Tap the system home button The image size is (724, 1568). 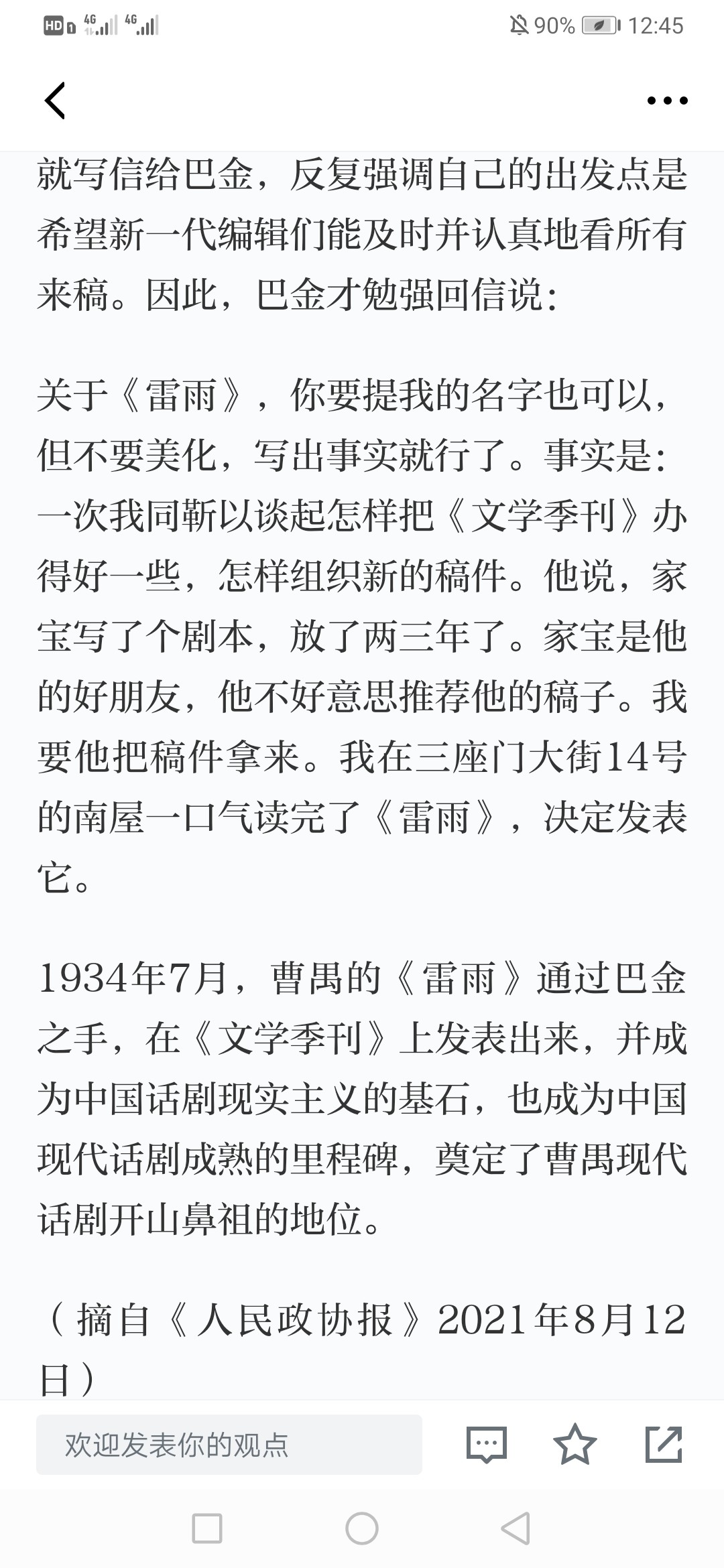point(362,1528)
